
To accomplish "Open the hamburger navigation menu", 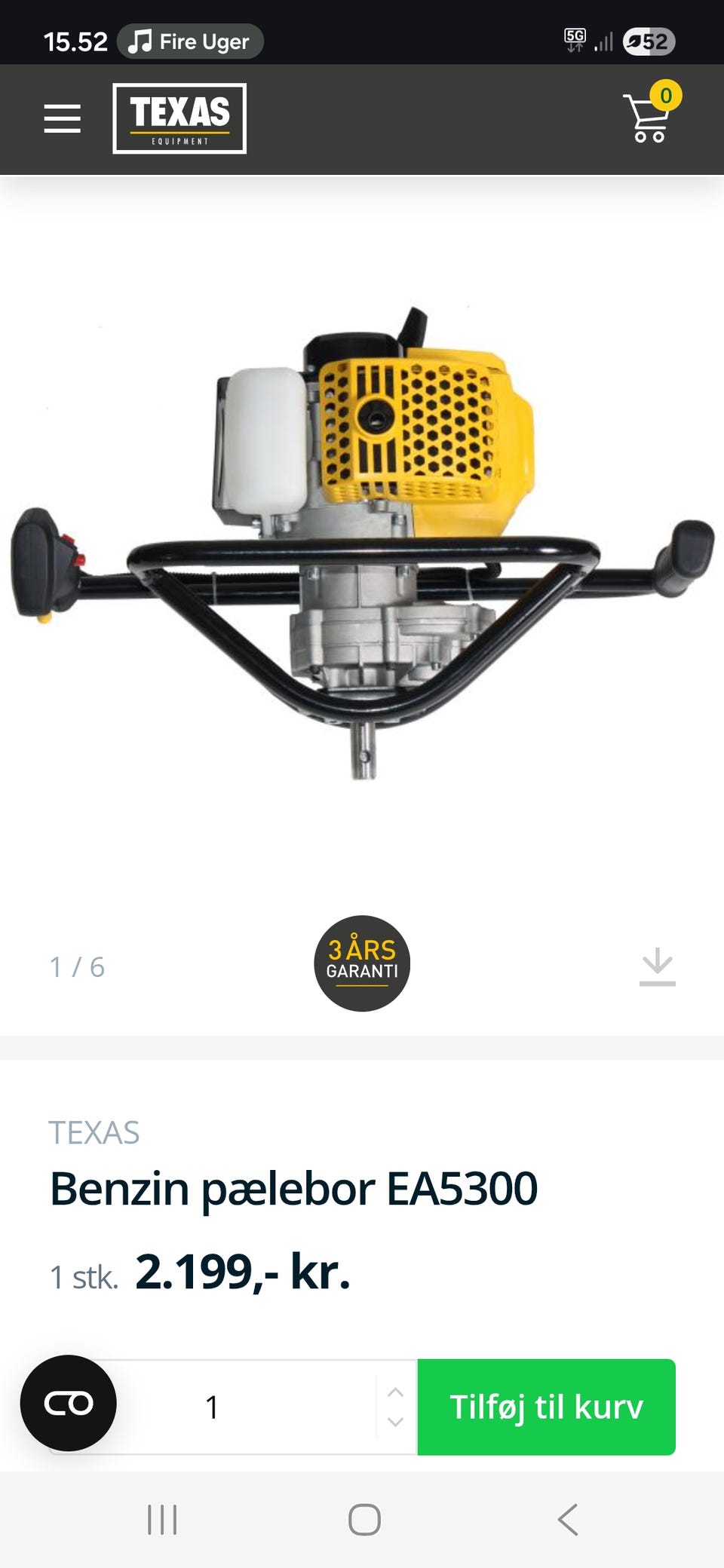I will [62, 118].
